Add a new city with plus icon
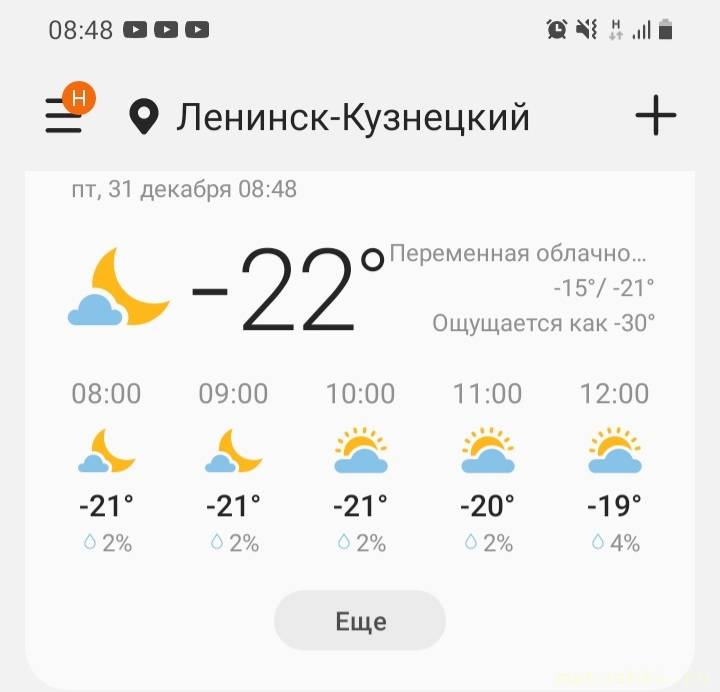 tap(656, 118)
